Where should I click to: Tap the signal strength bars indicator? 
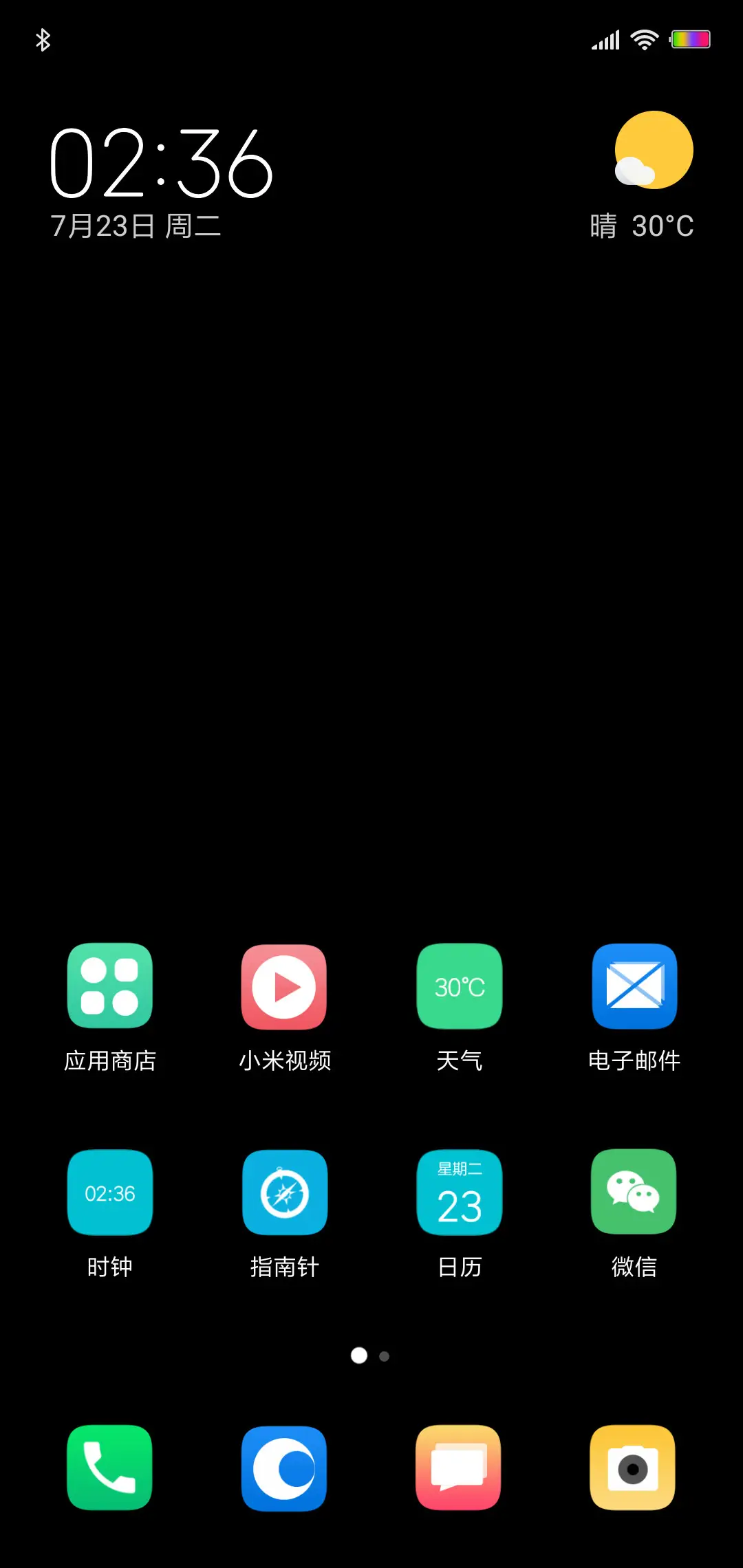605,40
